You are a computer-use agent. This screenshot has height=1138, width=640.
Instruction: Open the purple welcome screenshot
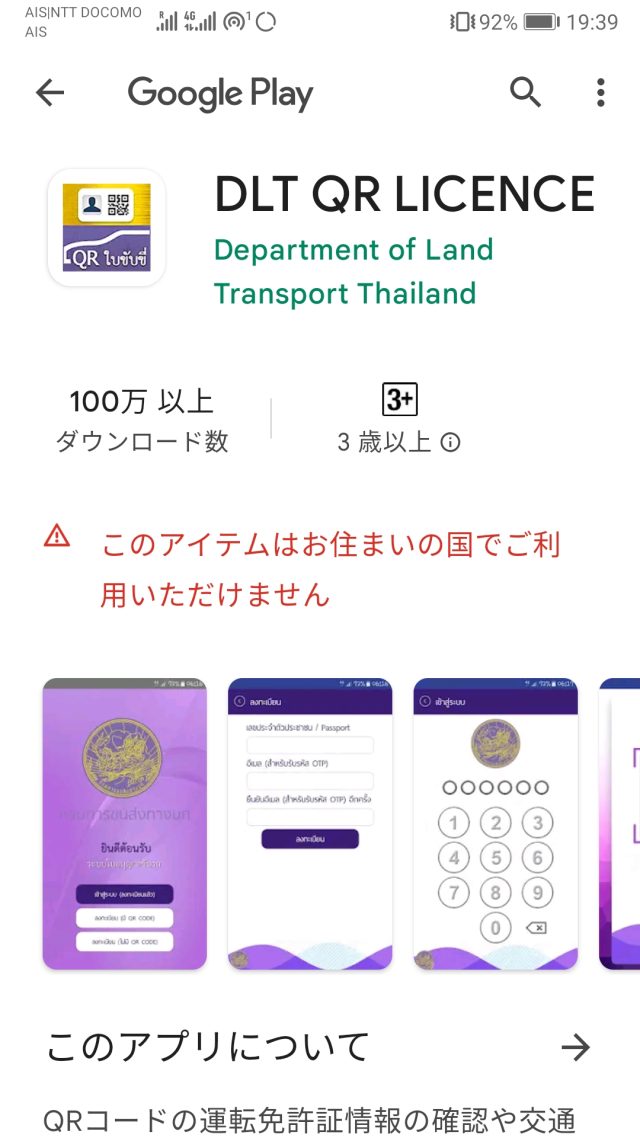tap(124, 824)
